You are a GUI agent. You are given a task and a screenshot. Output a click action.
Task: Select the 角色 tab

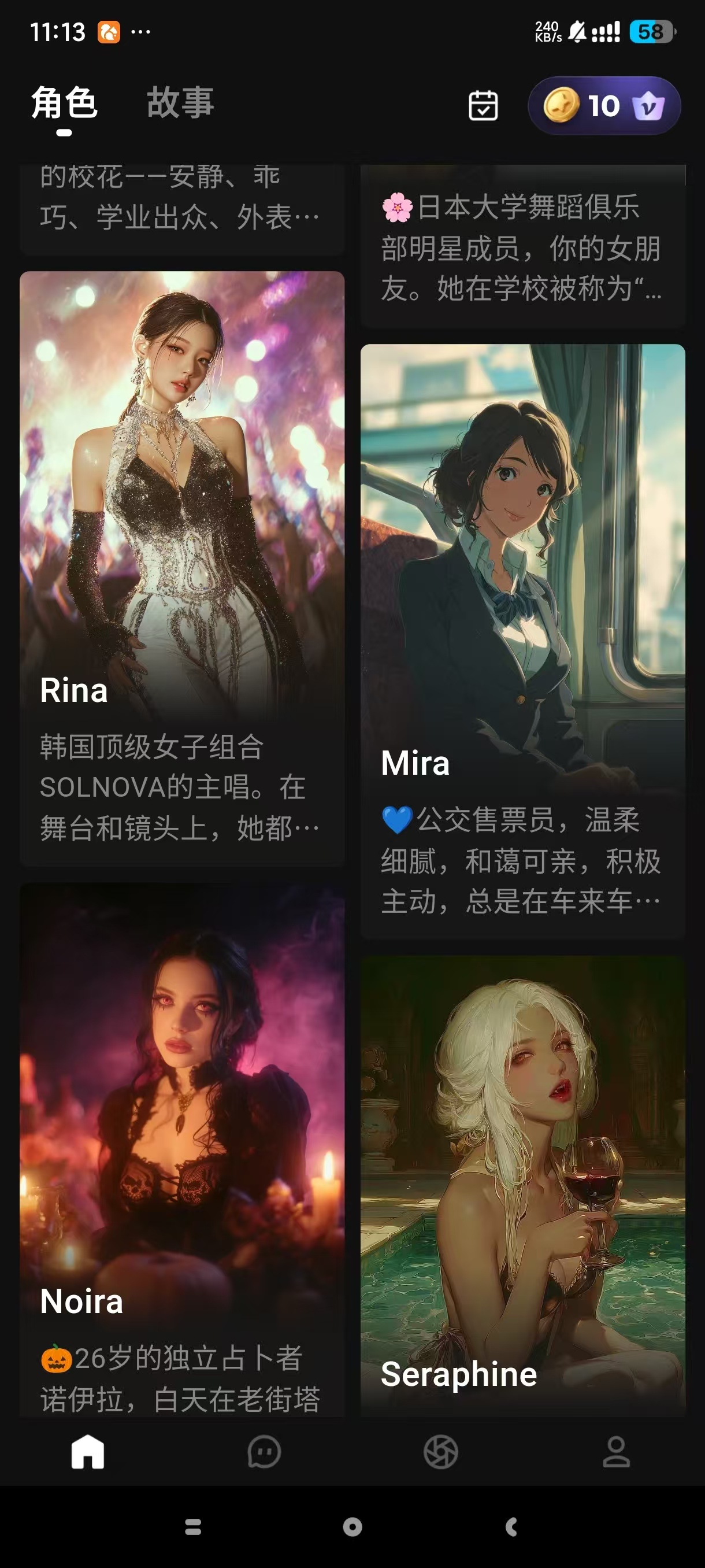(x=65, y=103)
